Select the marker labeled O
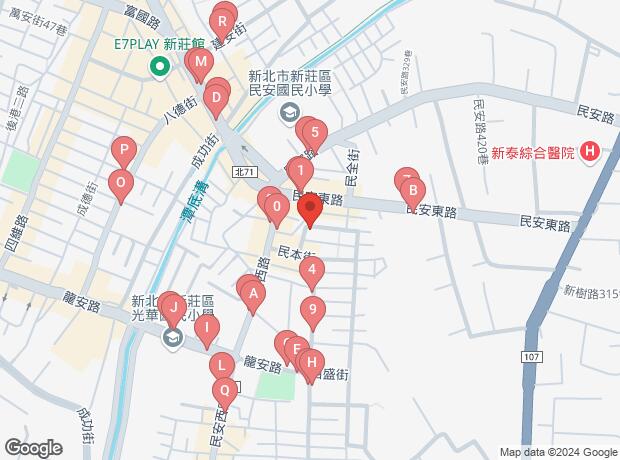 (x=120, y=182)
